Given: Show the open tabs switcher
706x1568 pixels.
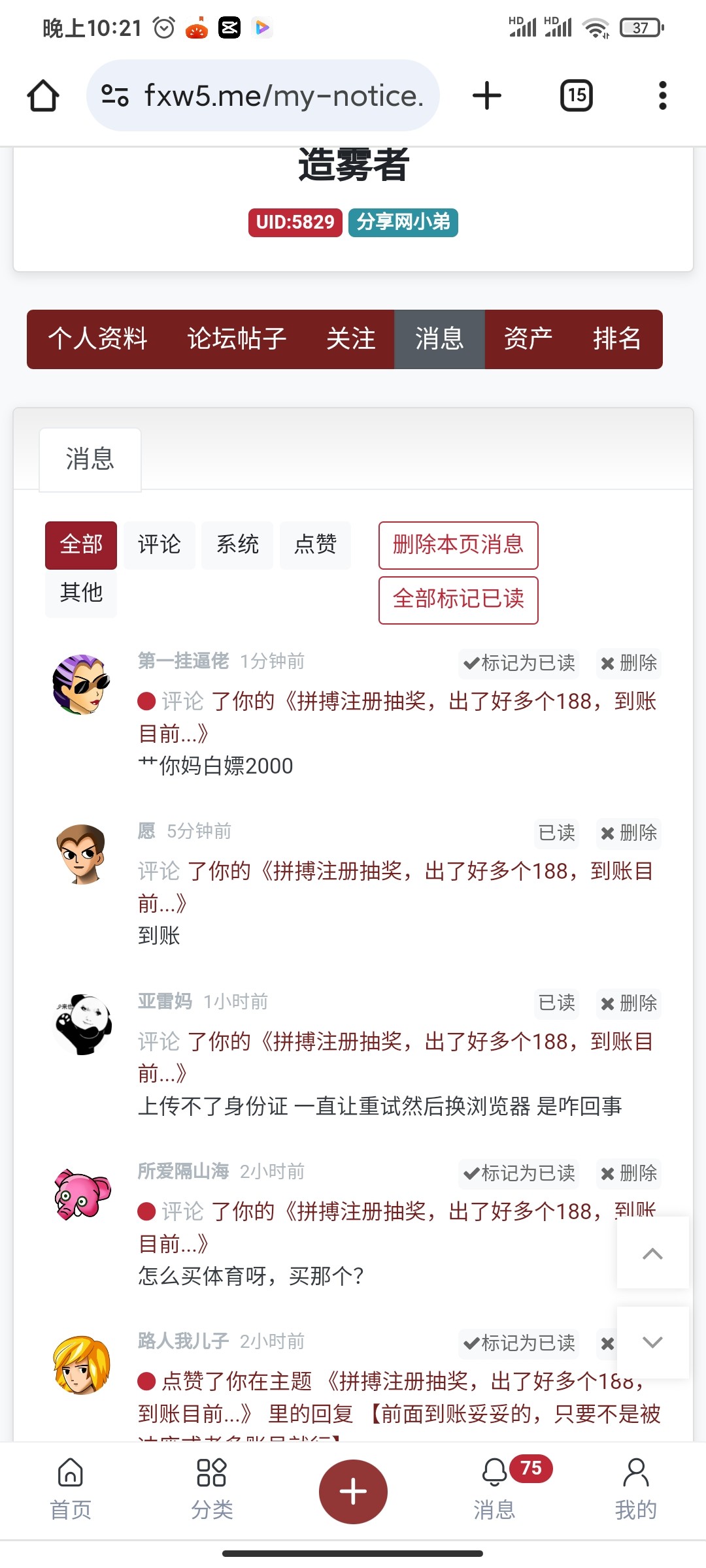Looking at the screenshot, I should [576, 96].
